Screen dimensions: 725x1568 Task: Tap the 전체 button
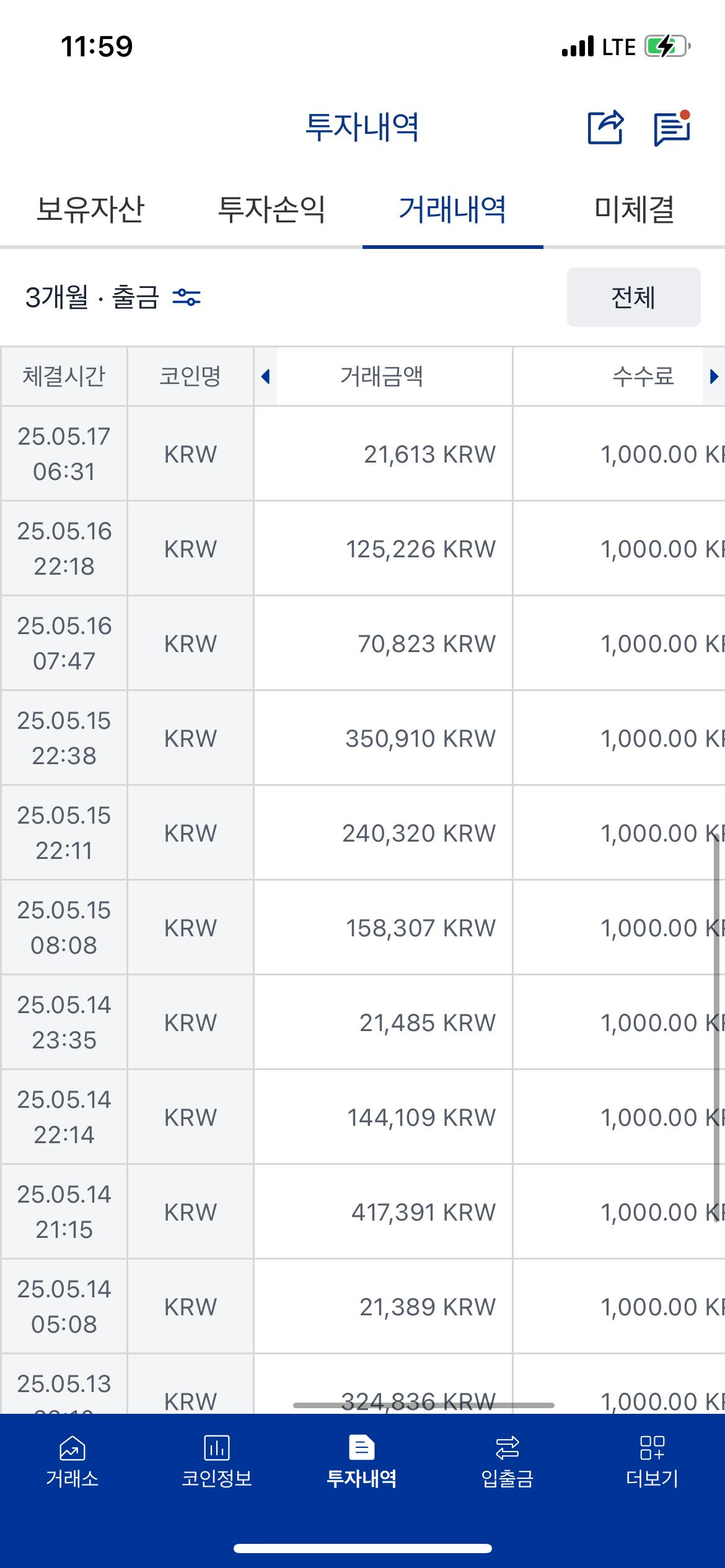click(x=633, y=297)
